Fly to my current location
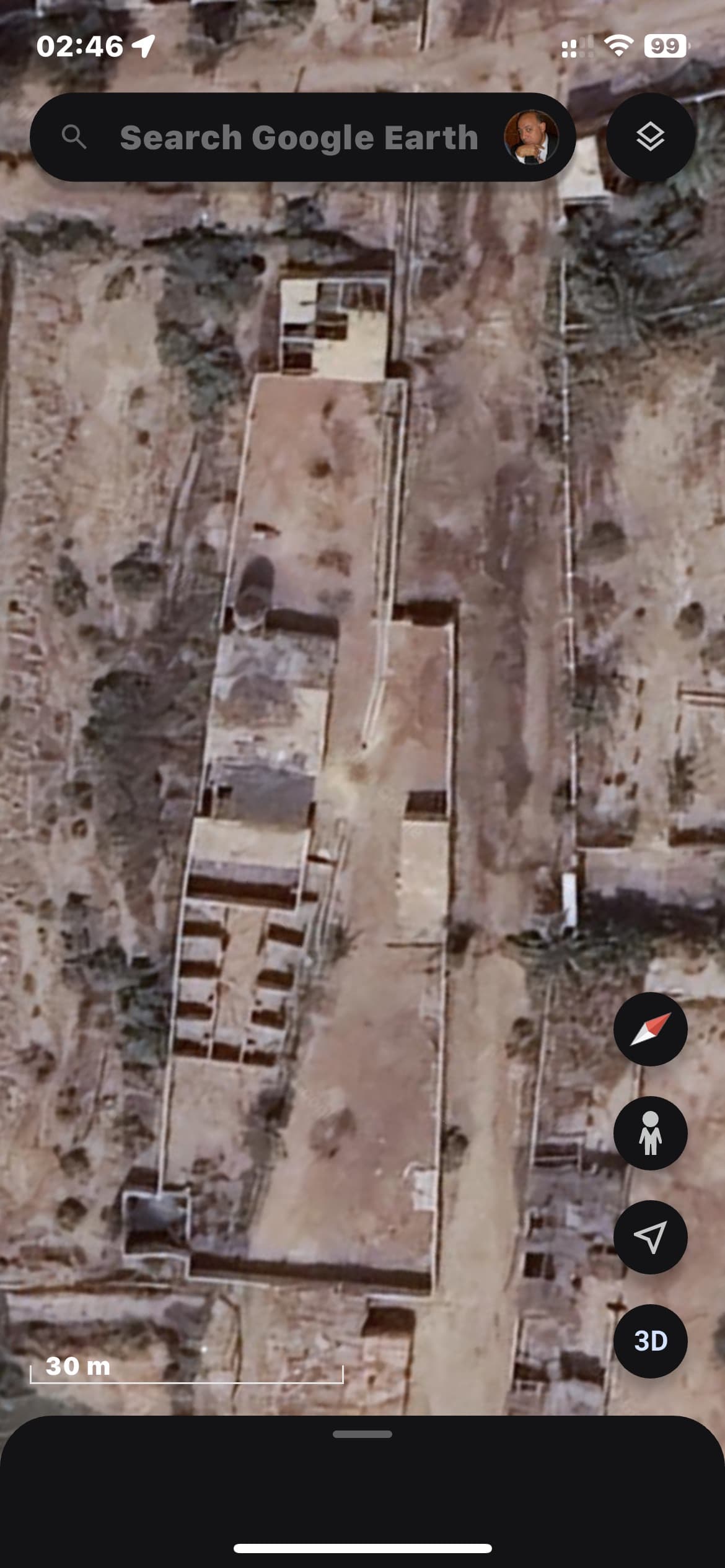Image resolution: width=725 pixels, height=1568 pixels. (650, 1237)
